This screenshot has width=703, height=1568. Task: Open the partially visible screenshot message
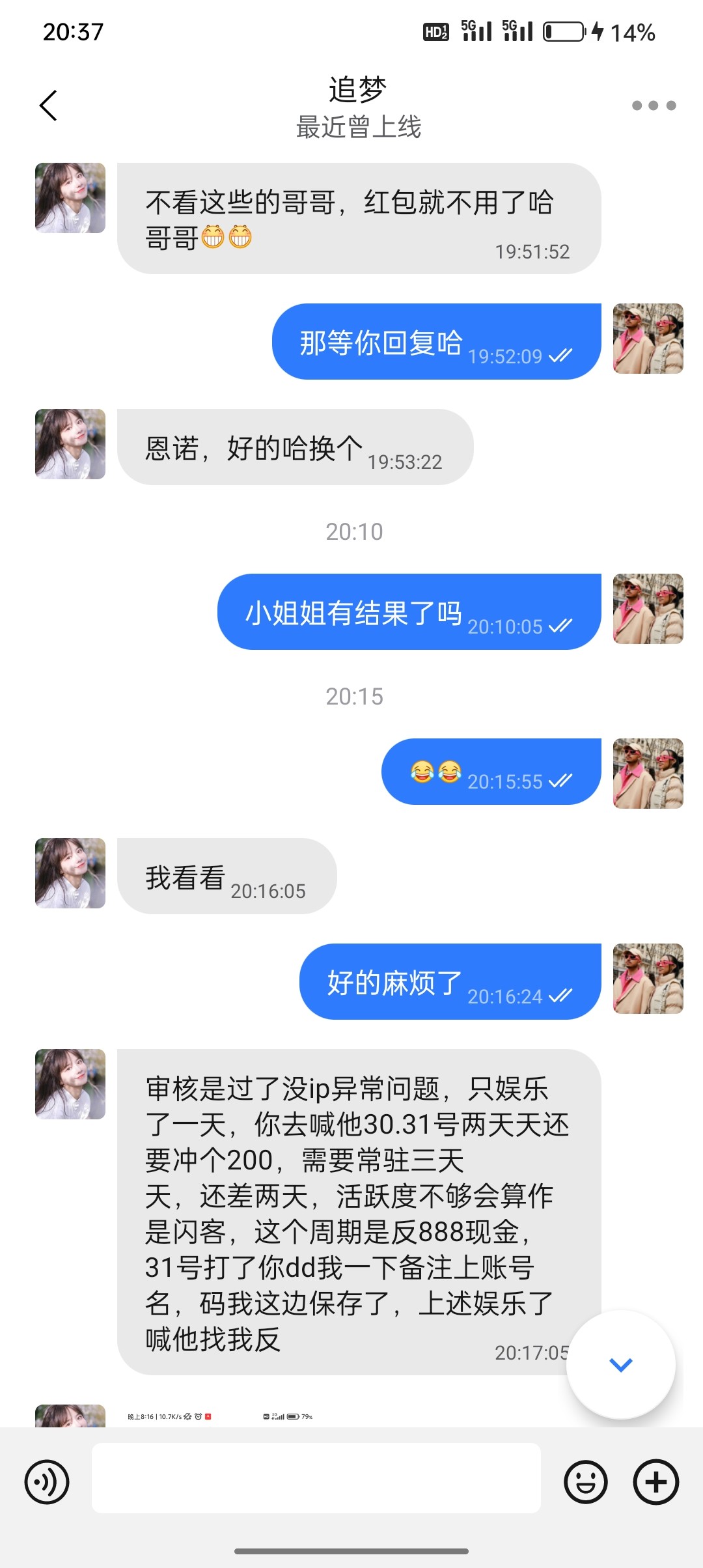click(x=221, y=1417)
